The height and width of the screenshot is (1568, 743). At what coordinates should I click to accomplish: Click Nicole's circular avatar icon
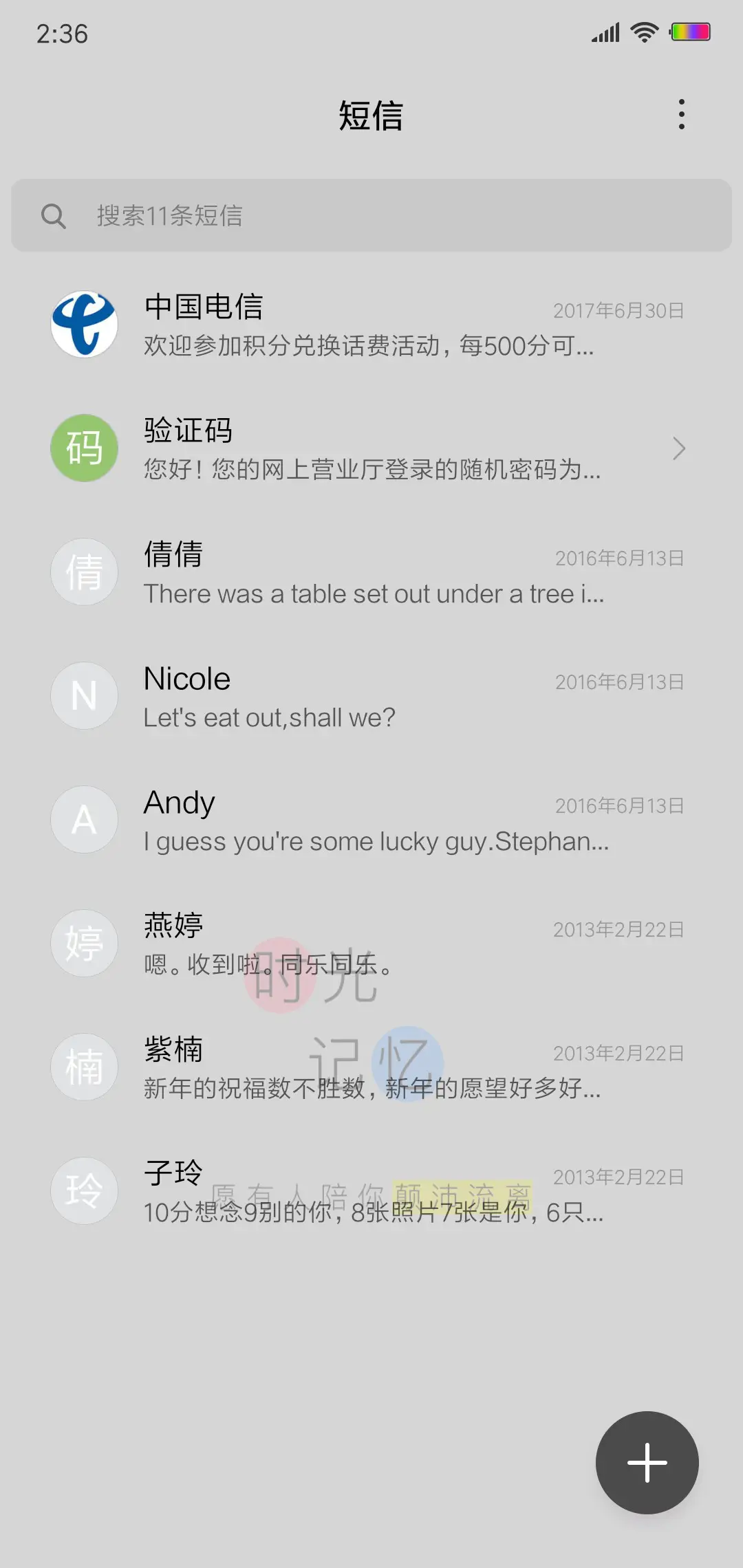(x=84, y=695)
